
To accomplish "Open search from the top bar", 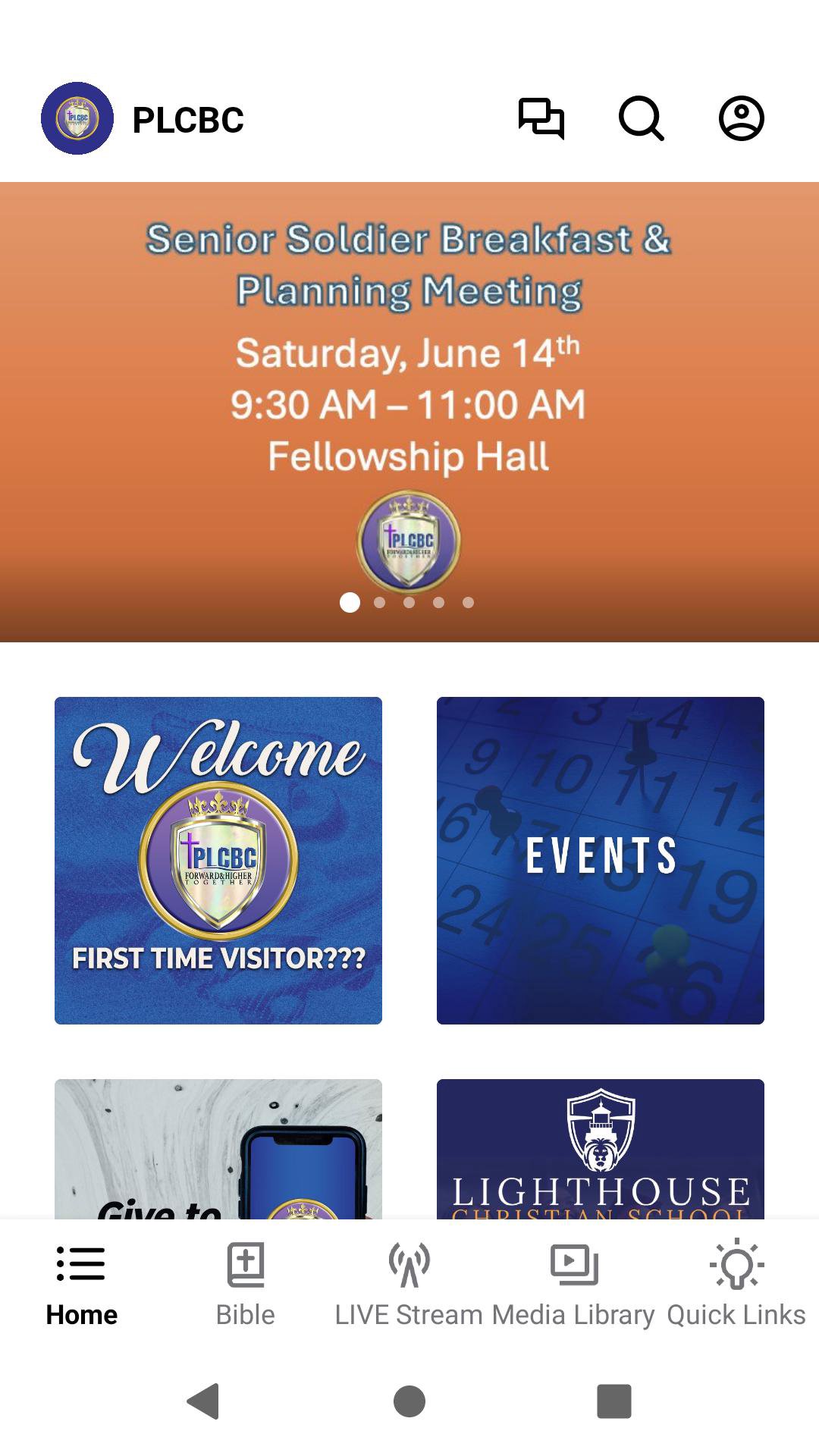I will pos(642,118).
